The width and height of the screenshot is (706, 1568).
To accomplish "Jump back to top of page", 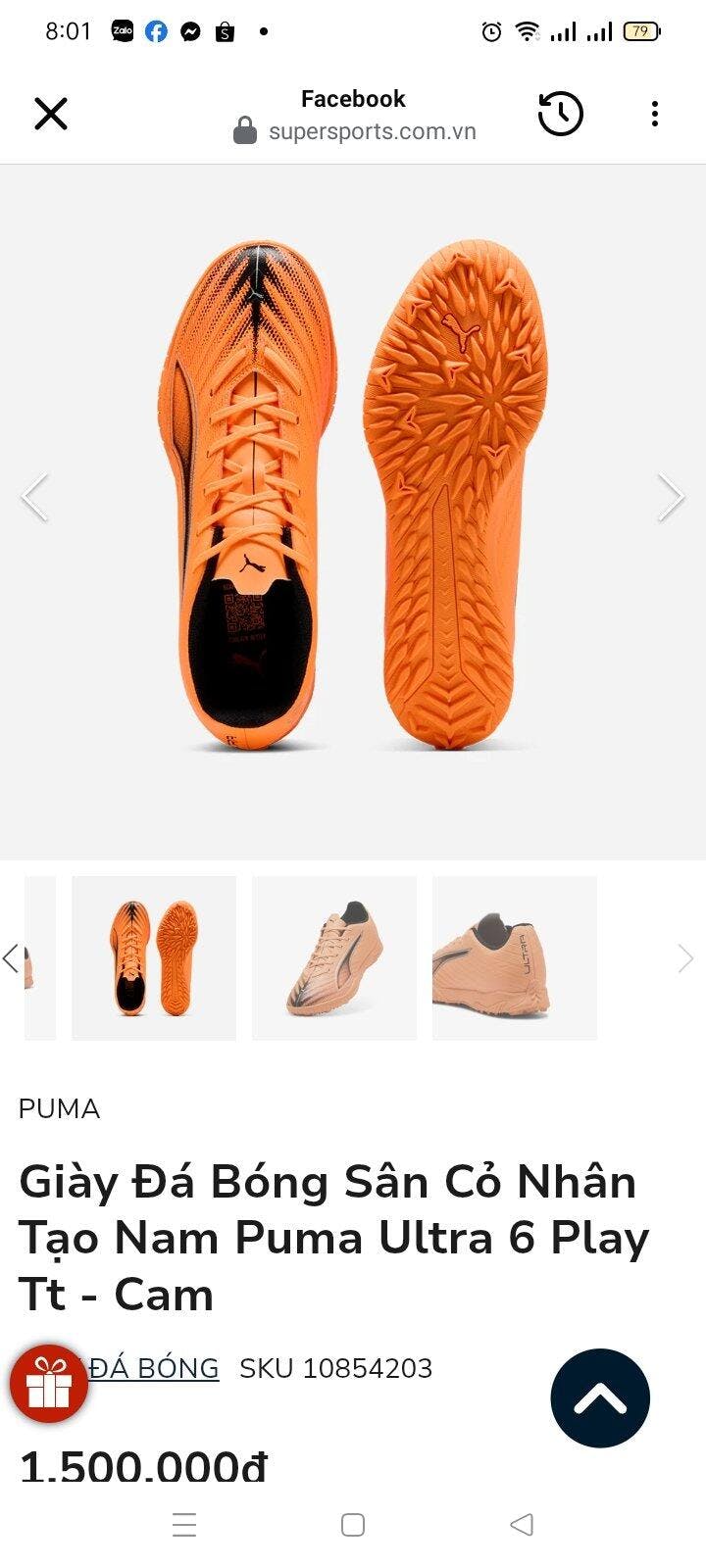I will (600, 1398).
